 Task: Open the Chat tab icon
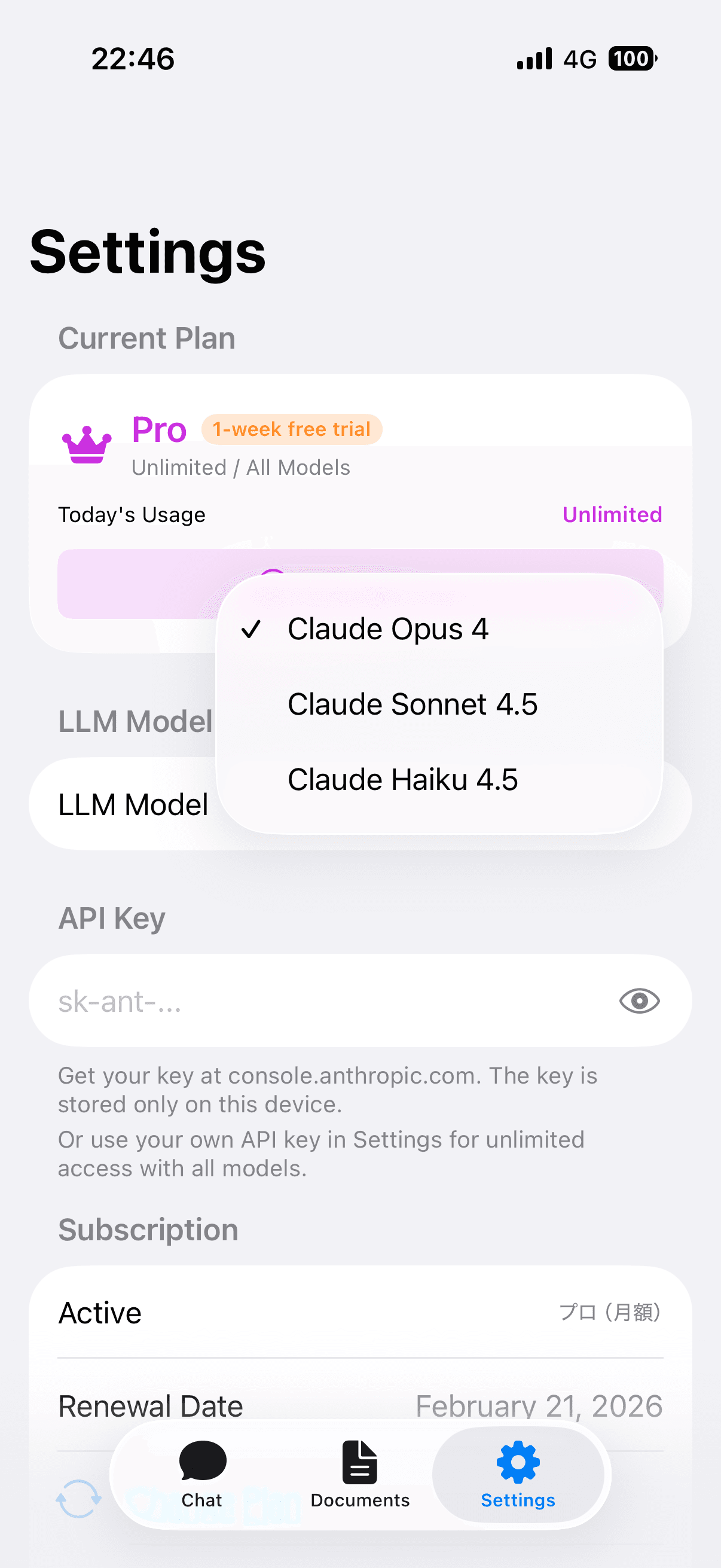click(202, 1461)
